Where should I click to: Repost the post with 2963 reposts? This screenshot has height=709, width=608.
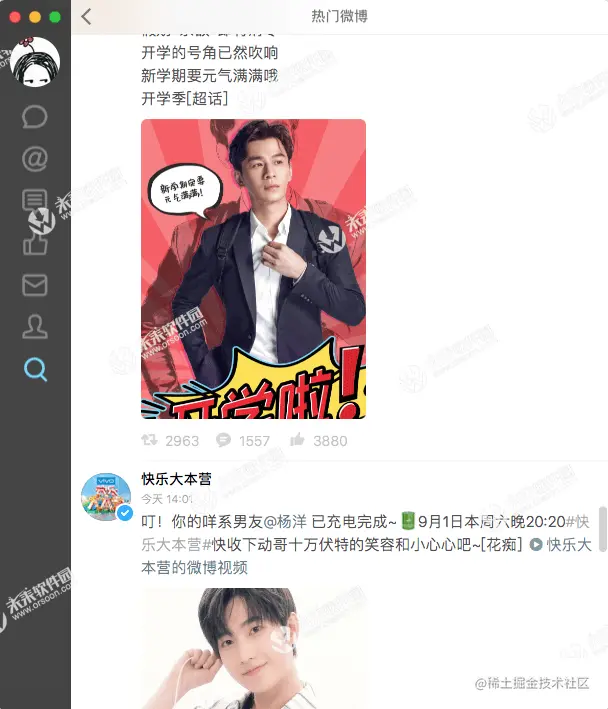(x=170, y=440)
